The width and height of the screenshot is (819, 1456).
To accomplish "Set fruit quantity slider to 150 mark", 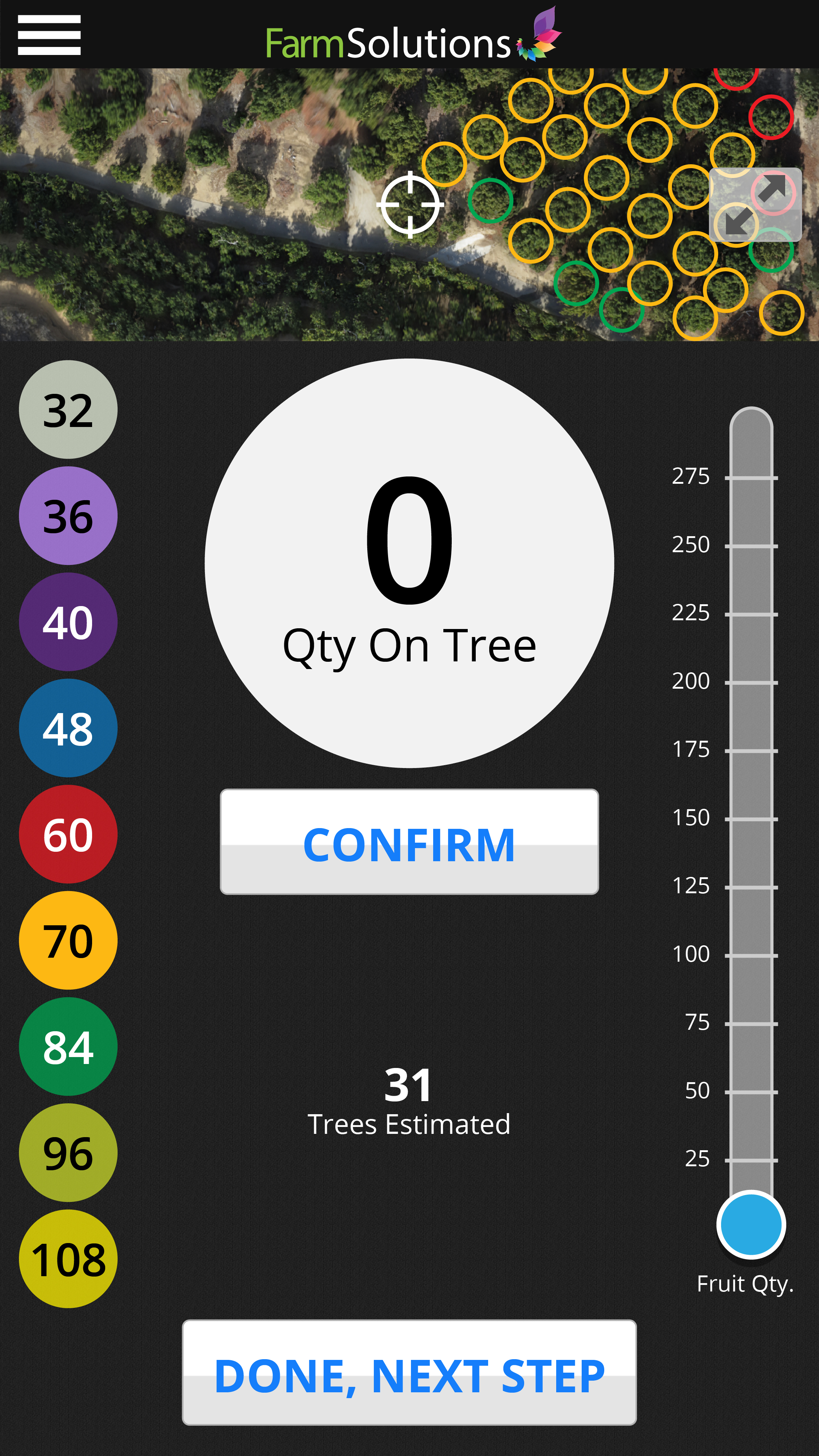I will (751, 819).
